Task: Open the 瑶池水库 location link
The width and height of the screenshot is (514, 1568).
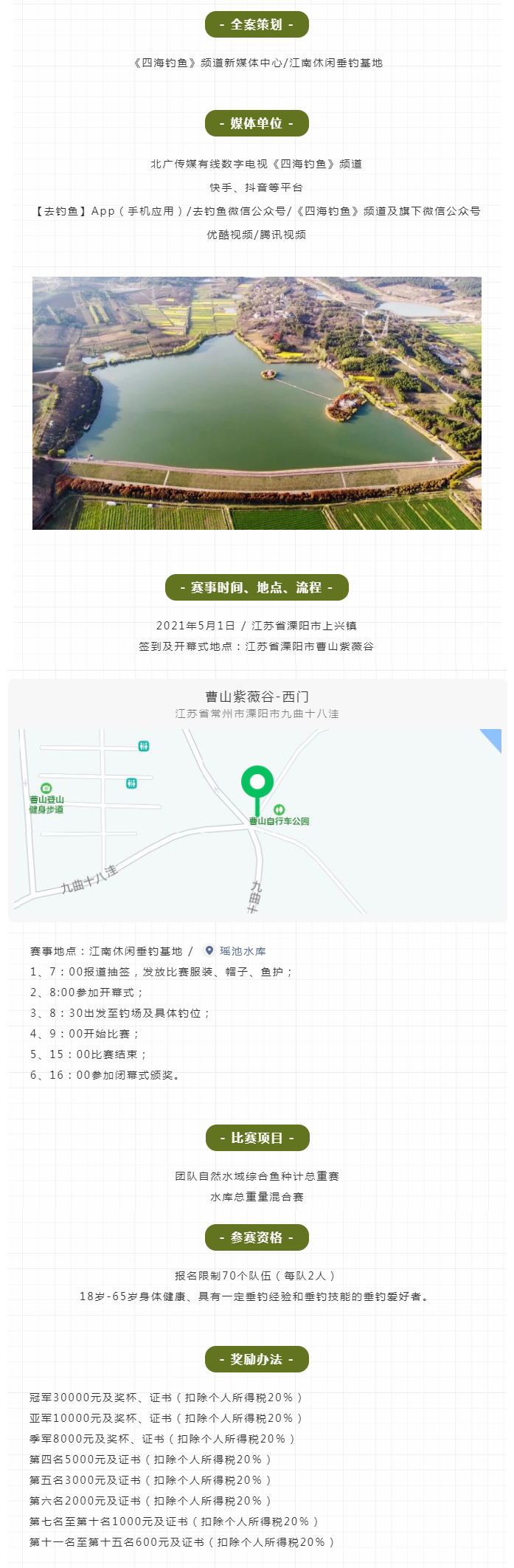Action: 242,951
